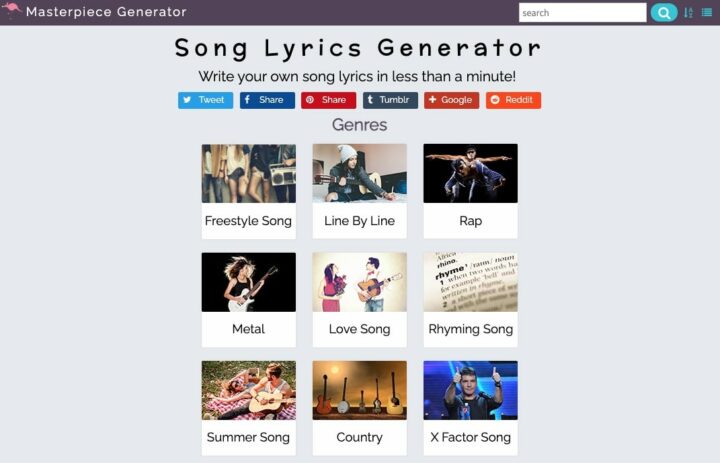
Task: Select the Rap genre card
Action: [x=470, y=191]
